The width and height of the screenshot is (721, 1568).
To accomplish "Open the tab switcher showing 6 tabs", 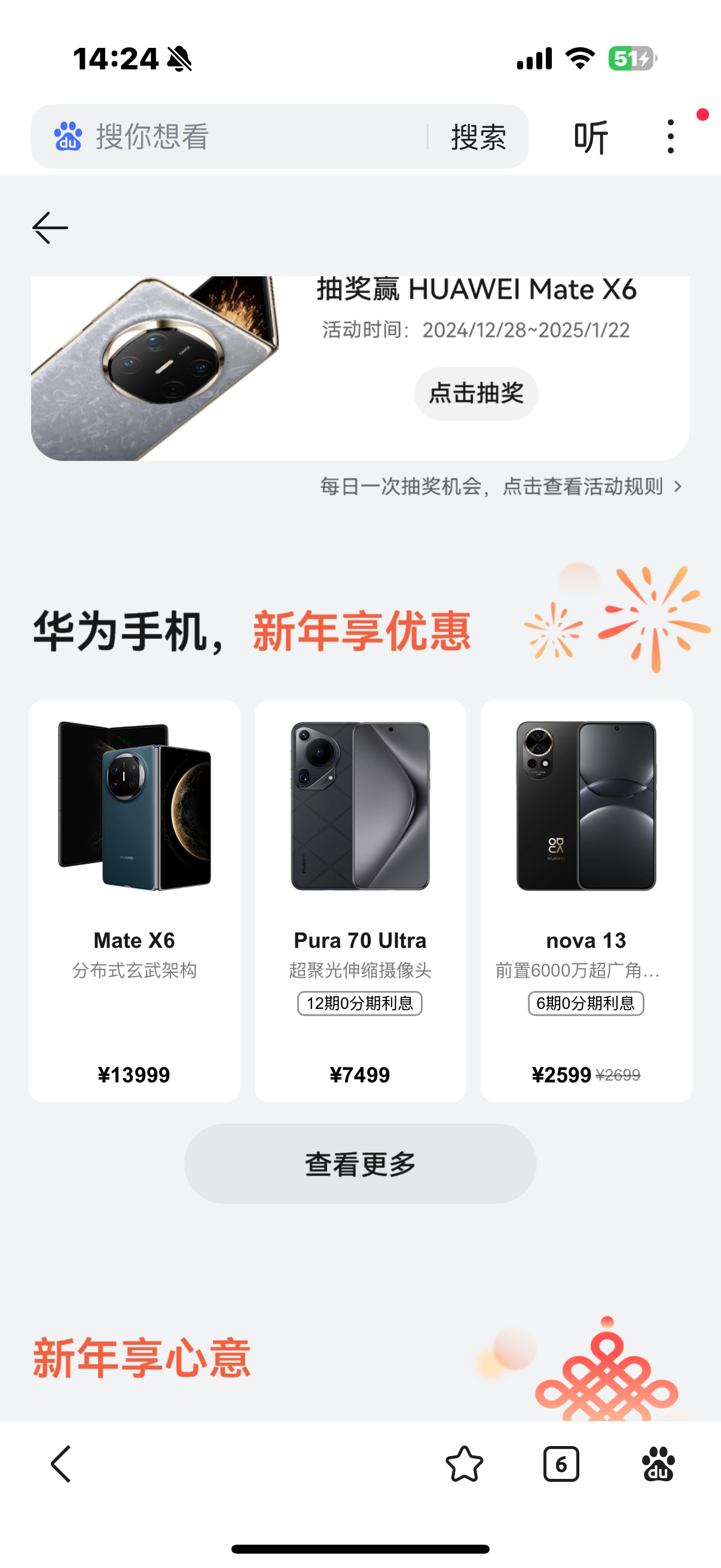I will click(560, 1464).
